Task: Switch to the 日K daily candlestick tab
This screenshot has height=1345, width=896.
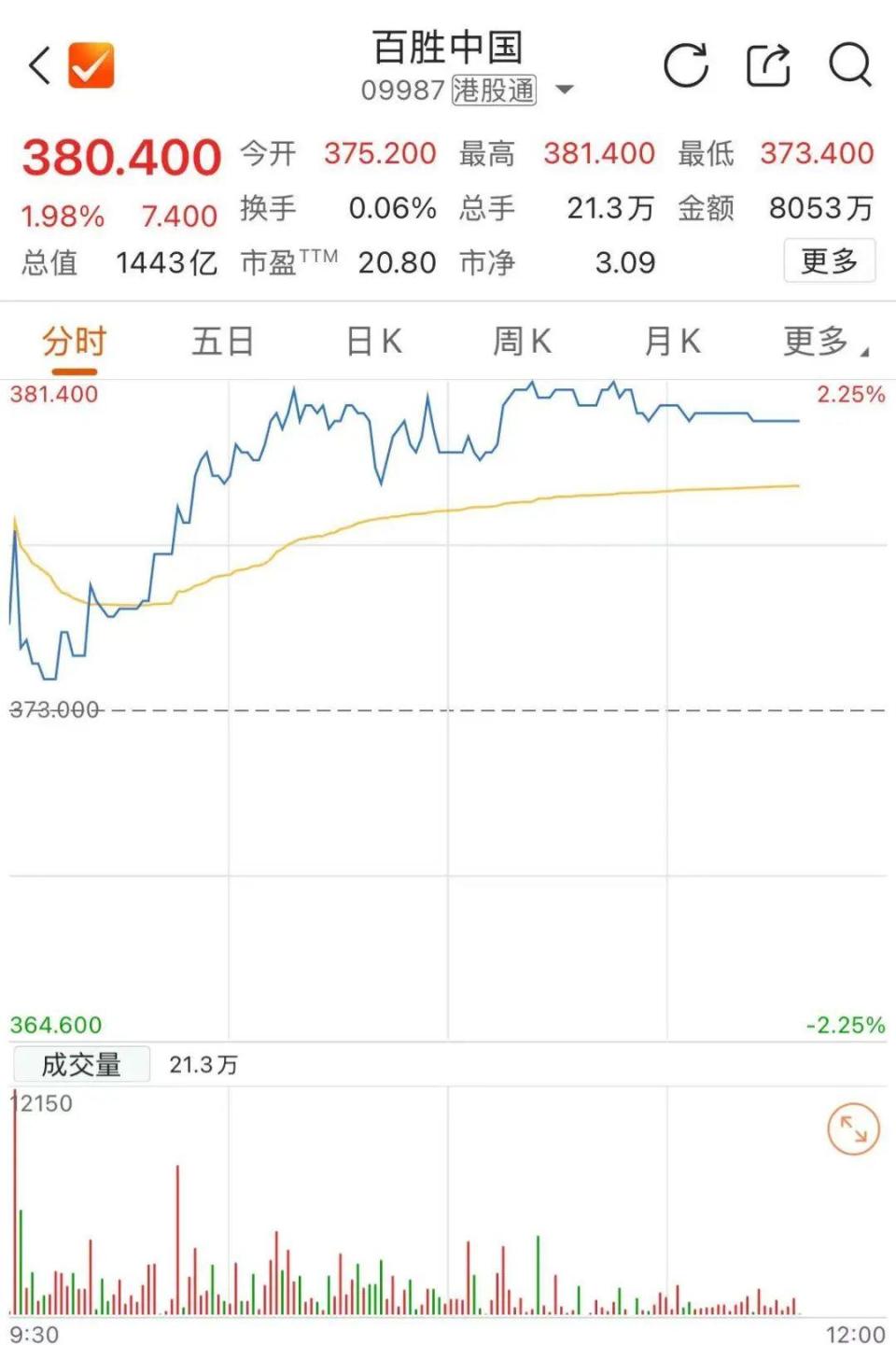Action: (371, 342)
